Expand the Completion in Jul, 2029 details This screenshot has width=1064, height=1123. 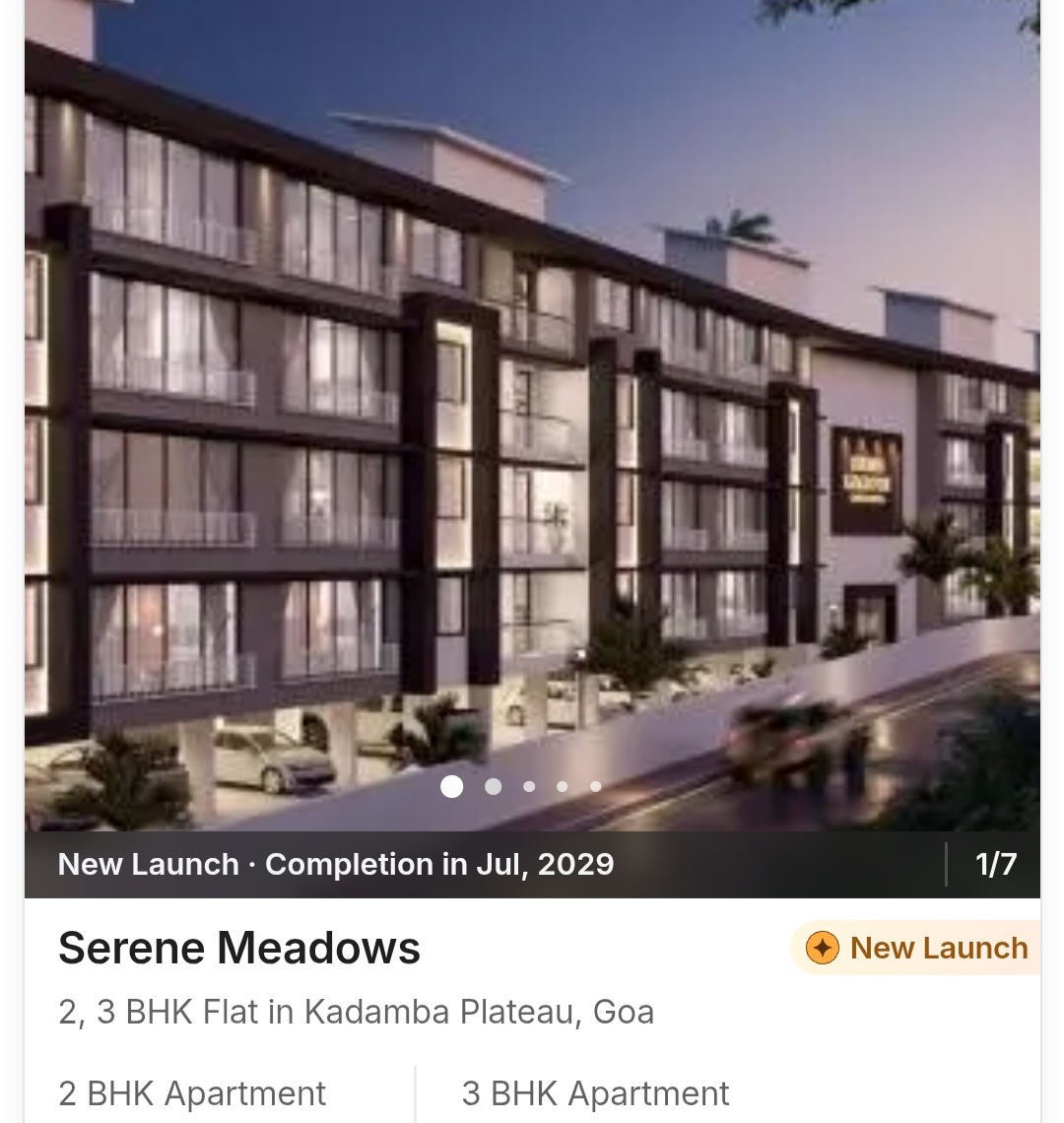click(x=438, y=864)
